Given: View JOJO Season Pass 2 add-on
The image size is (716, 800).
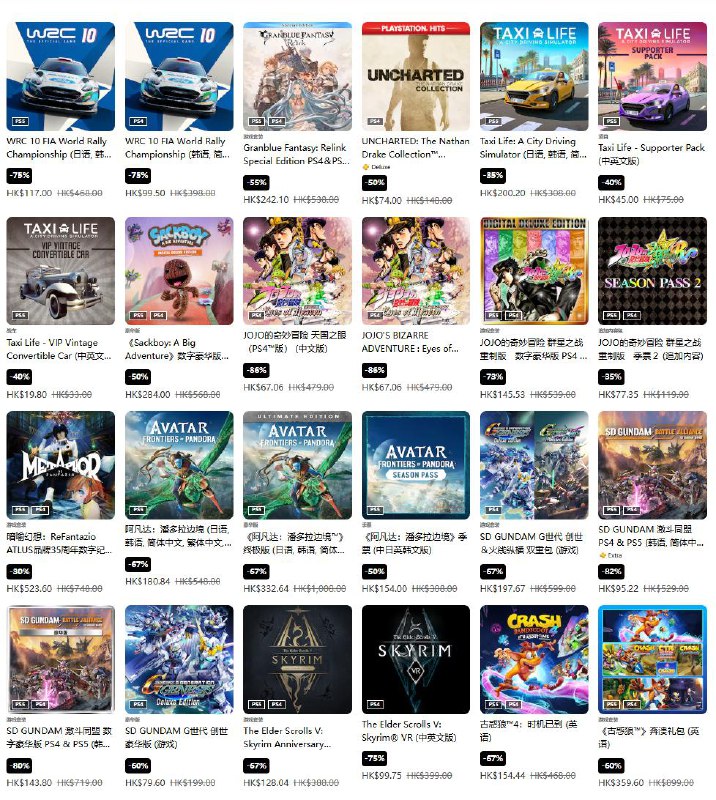Looking at the screenshot, I should coord(652,271).
